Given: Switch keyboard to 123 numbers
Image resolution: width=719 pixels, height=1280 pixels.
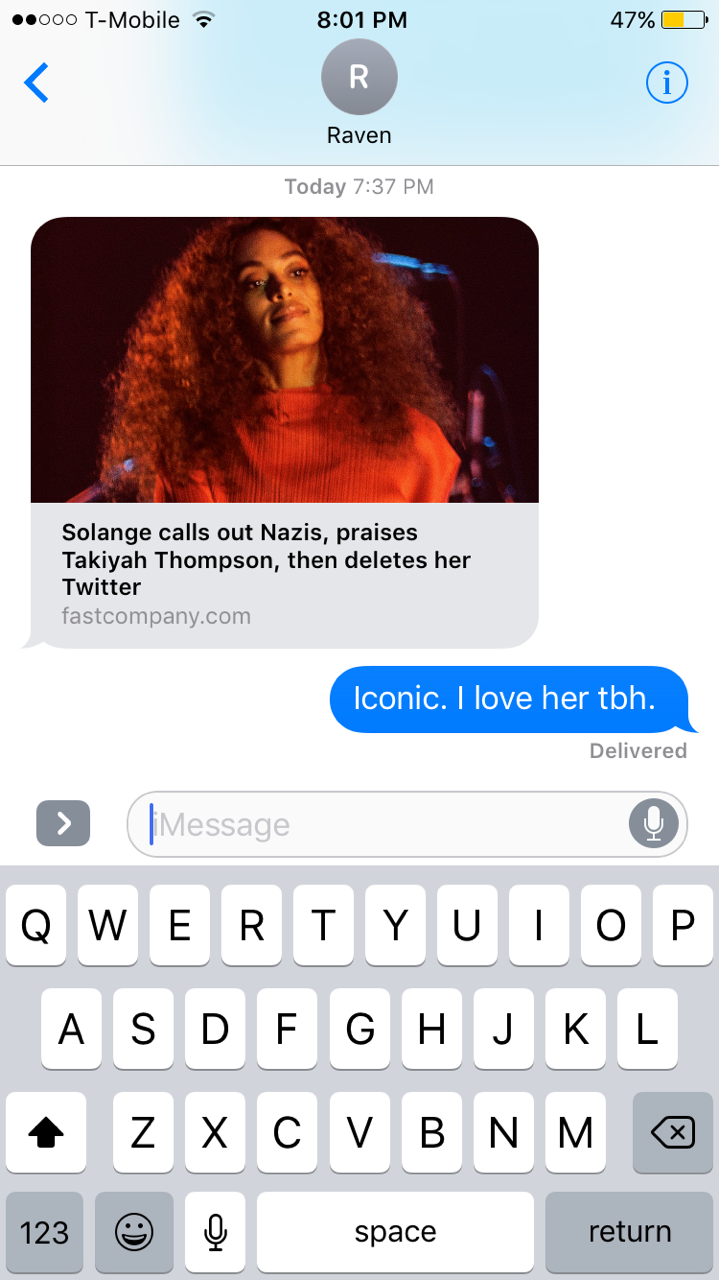Looking at the screenshot, I should [x=45, y=1232].
